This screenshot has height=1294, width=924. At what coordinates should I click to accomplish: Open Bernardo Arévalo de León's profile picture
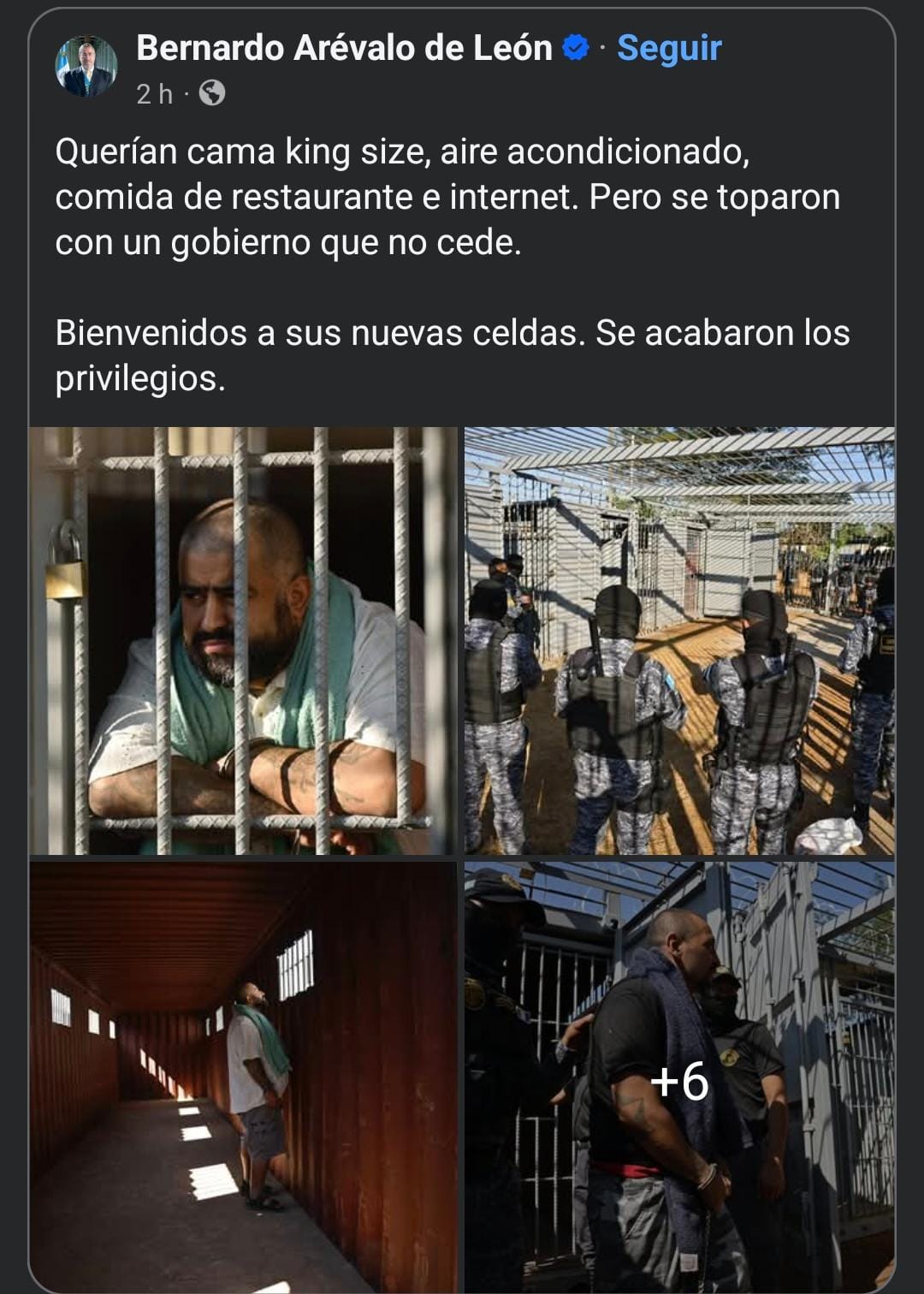[x=86, y=67]
